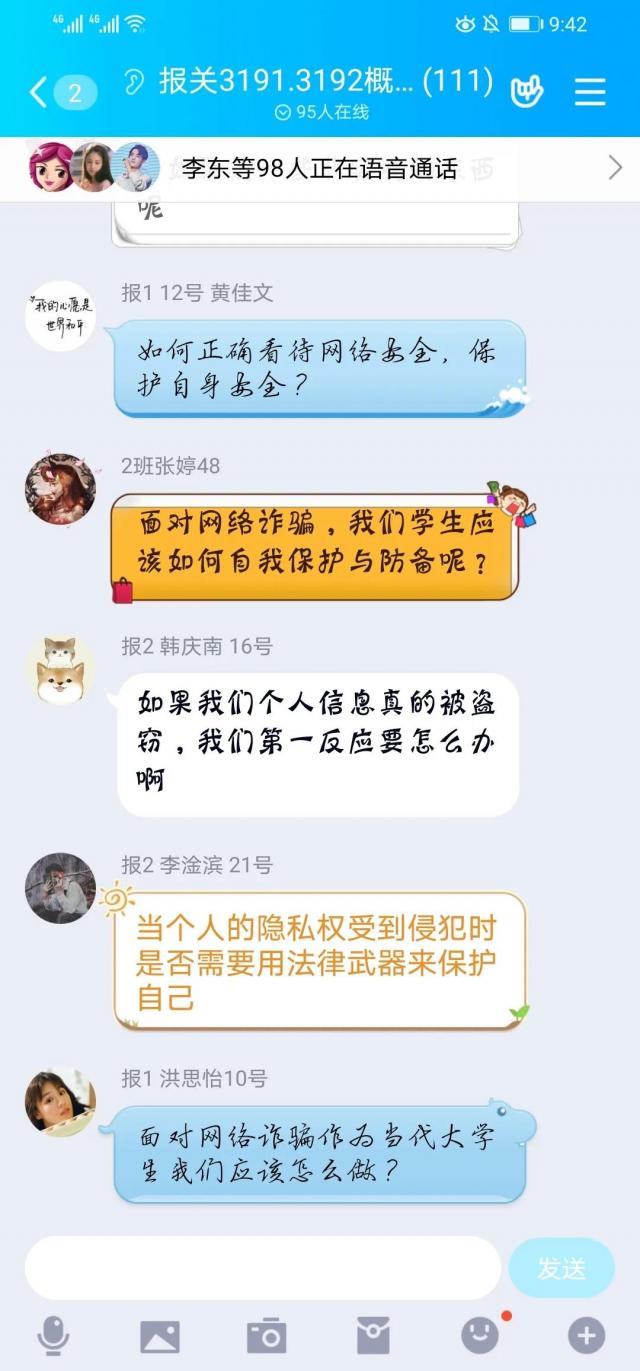Tap the 发送 send button
Image resolution: width=640 pixels, height=1371 pixels.
(561, 1268)
